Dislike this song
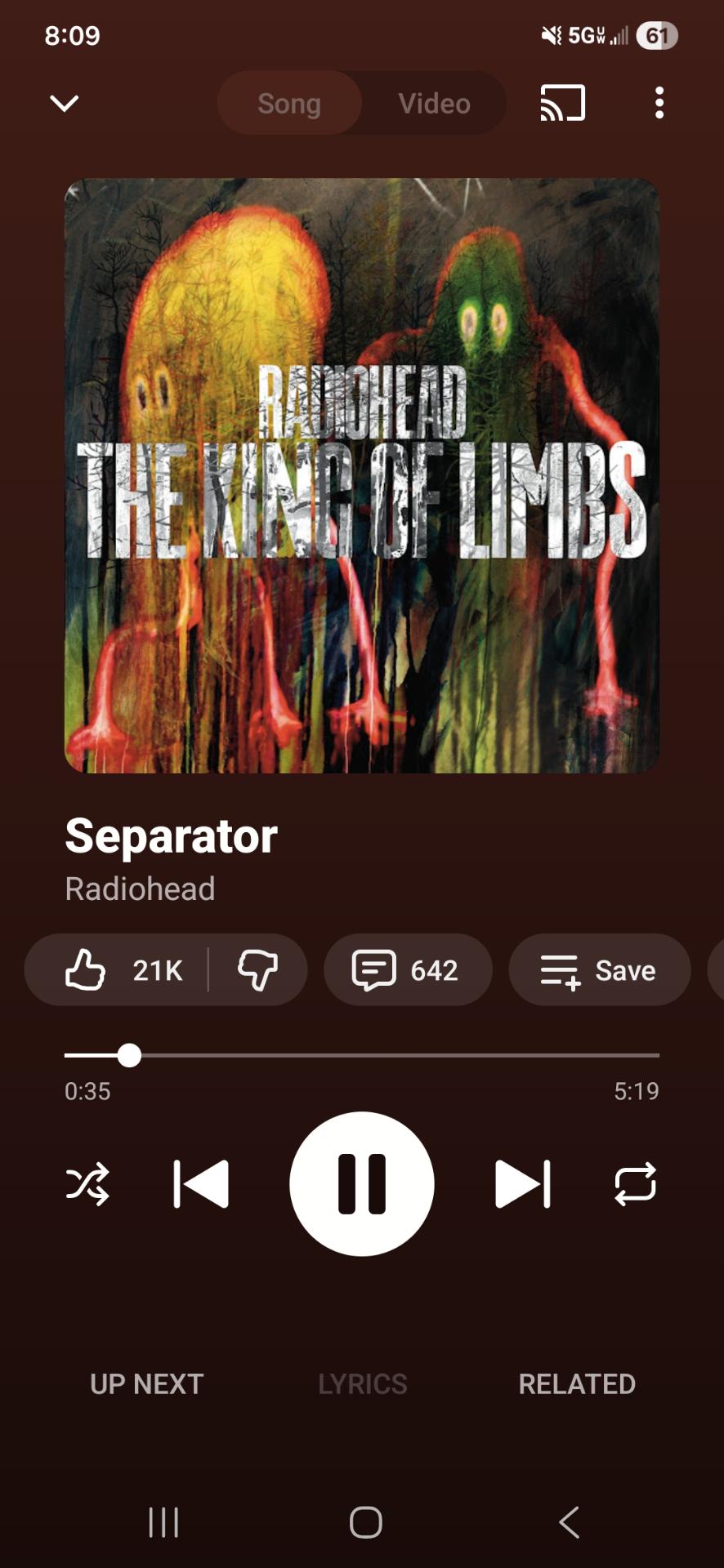 coord(258,970)
